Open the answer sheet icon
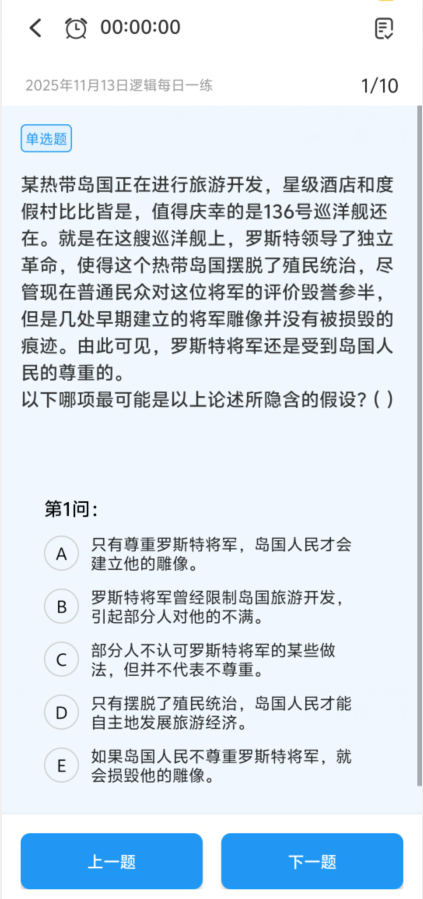 (x=384, y=28)
